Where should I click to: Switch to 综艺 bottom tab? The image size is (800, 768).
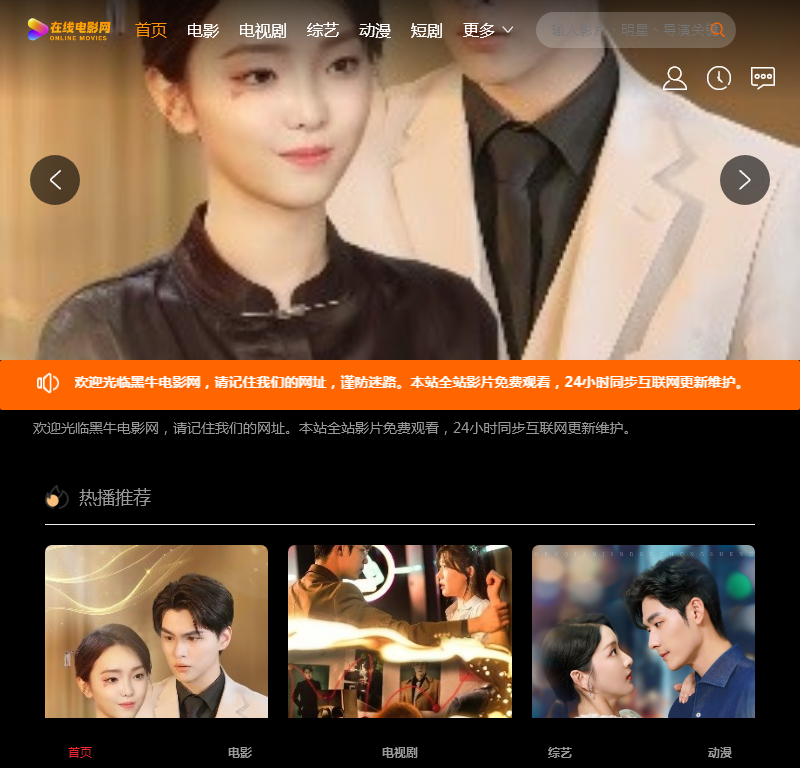[x=560, y=752]
